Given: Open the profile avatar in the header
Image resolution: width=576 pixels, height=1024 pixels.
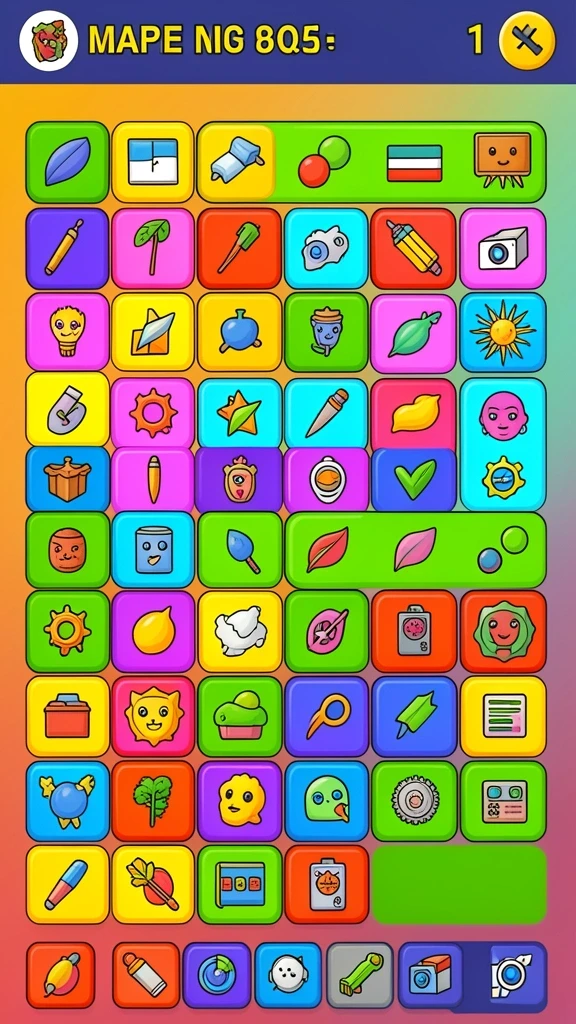Looking at the screenshot, I should point(48,40).
